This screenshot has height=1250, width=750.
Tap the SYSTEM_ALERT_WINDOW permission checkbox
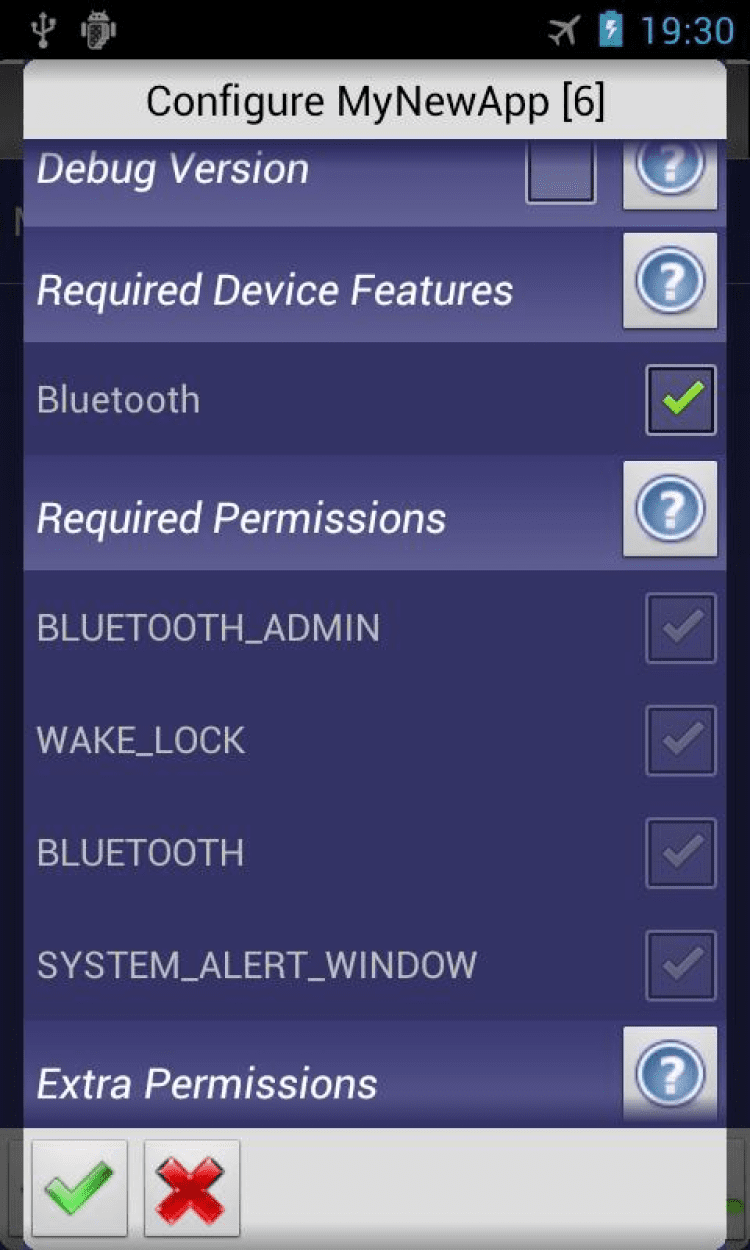[681, 965]
